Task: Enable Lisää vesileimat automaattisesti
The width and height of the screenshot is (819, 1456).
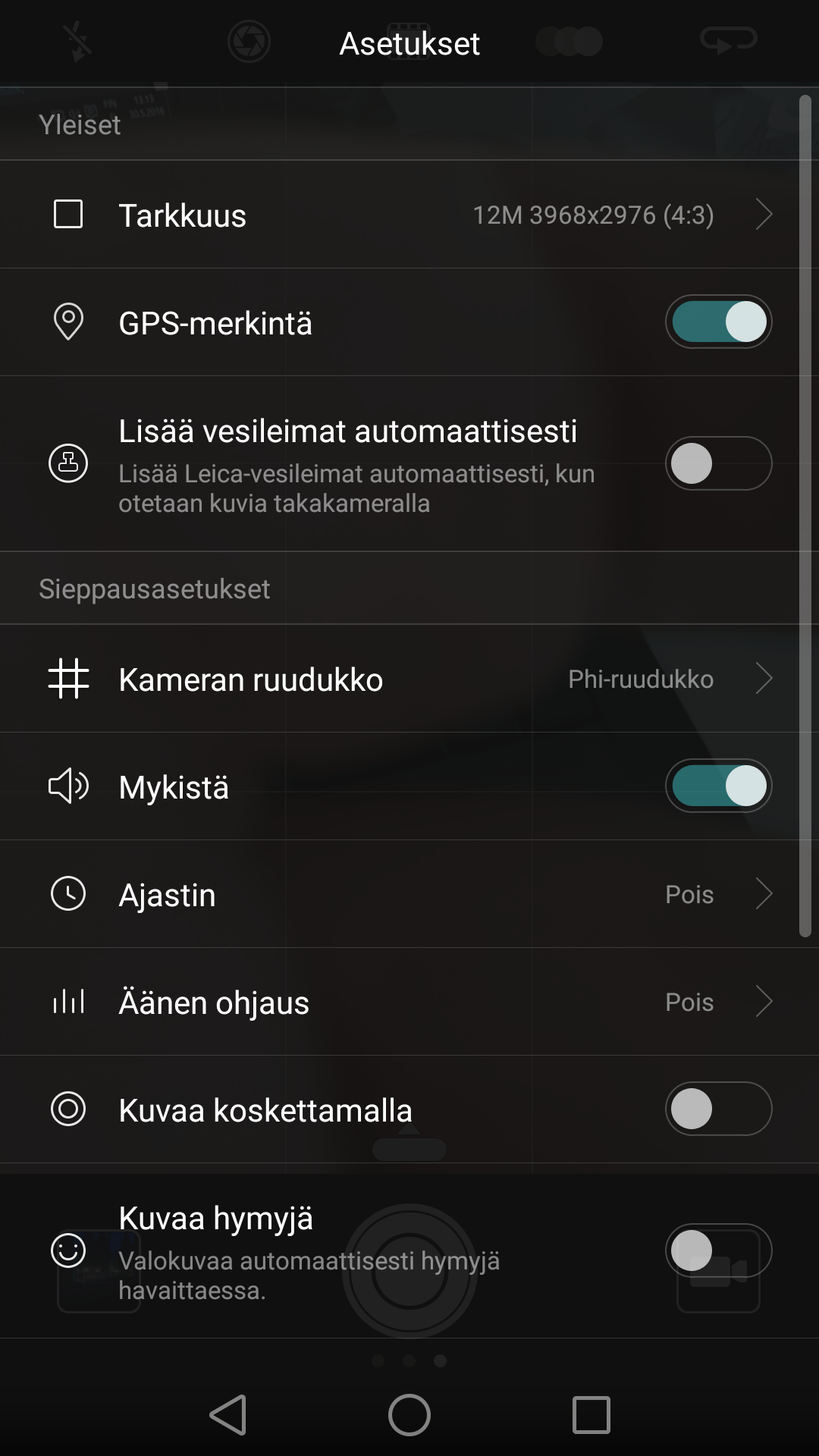Action: [x=718, y=463]
